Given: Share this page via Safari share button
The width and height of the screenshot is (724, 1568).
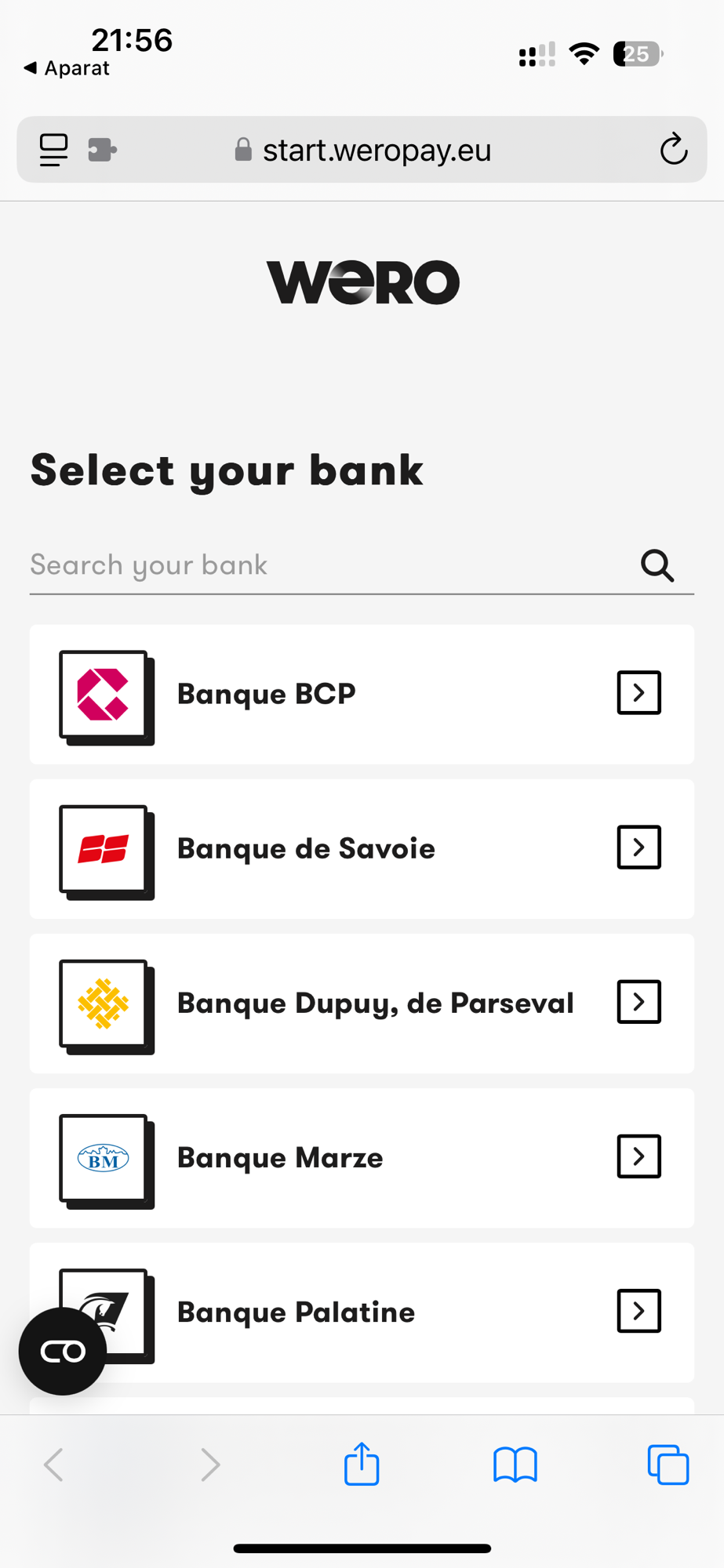Looking at the screenshot, I should point(362,1464).
